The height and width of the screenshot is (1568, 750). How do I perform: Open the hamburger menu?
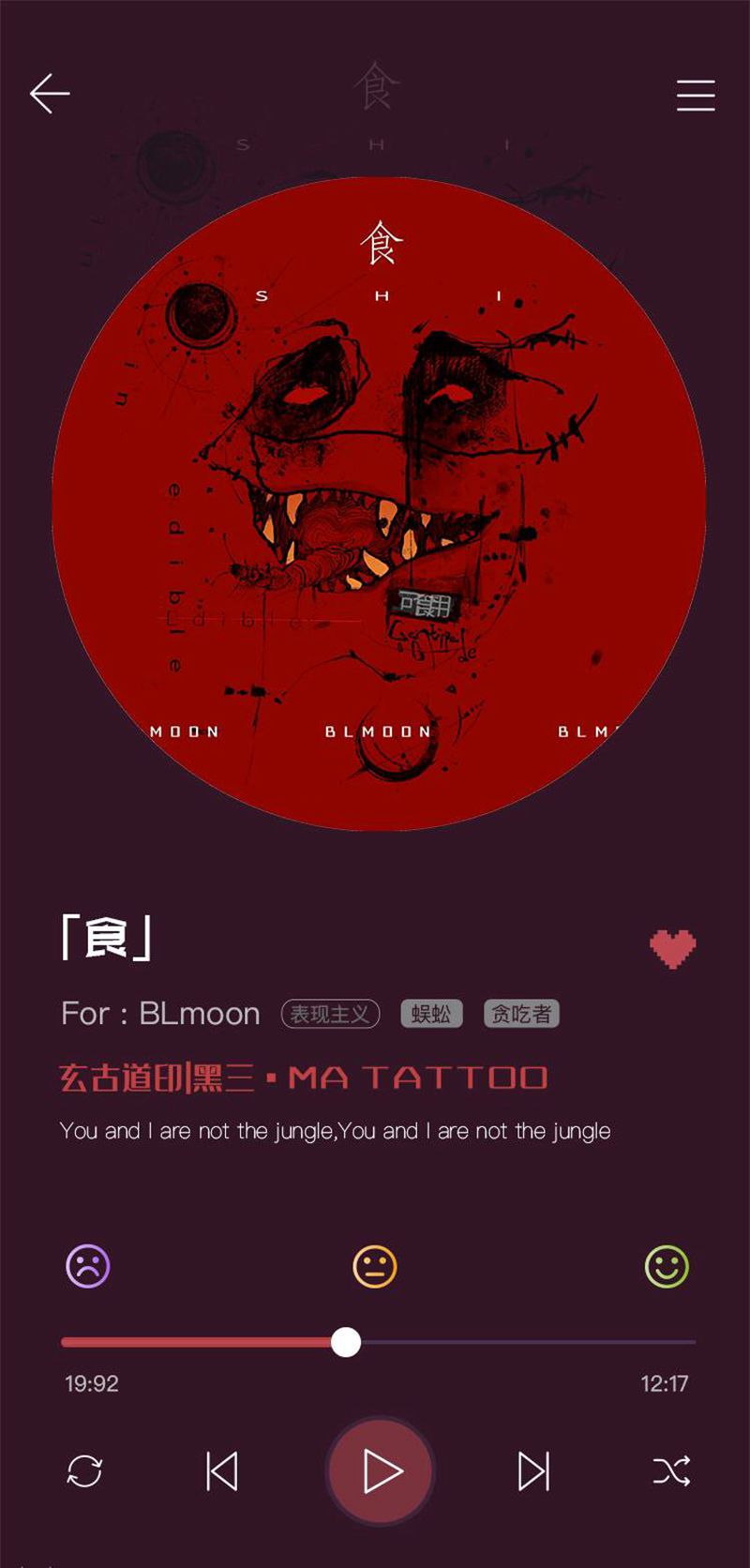[696, 96]
